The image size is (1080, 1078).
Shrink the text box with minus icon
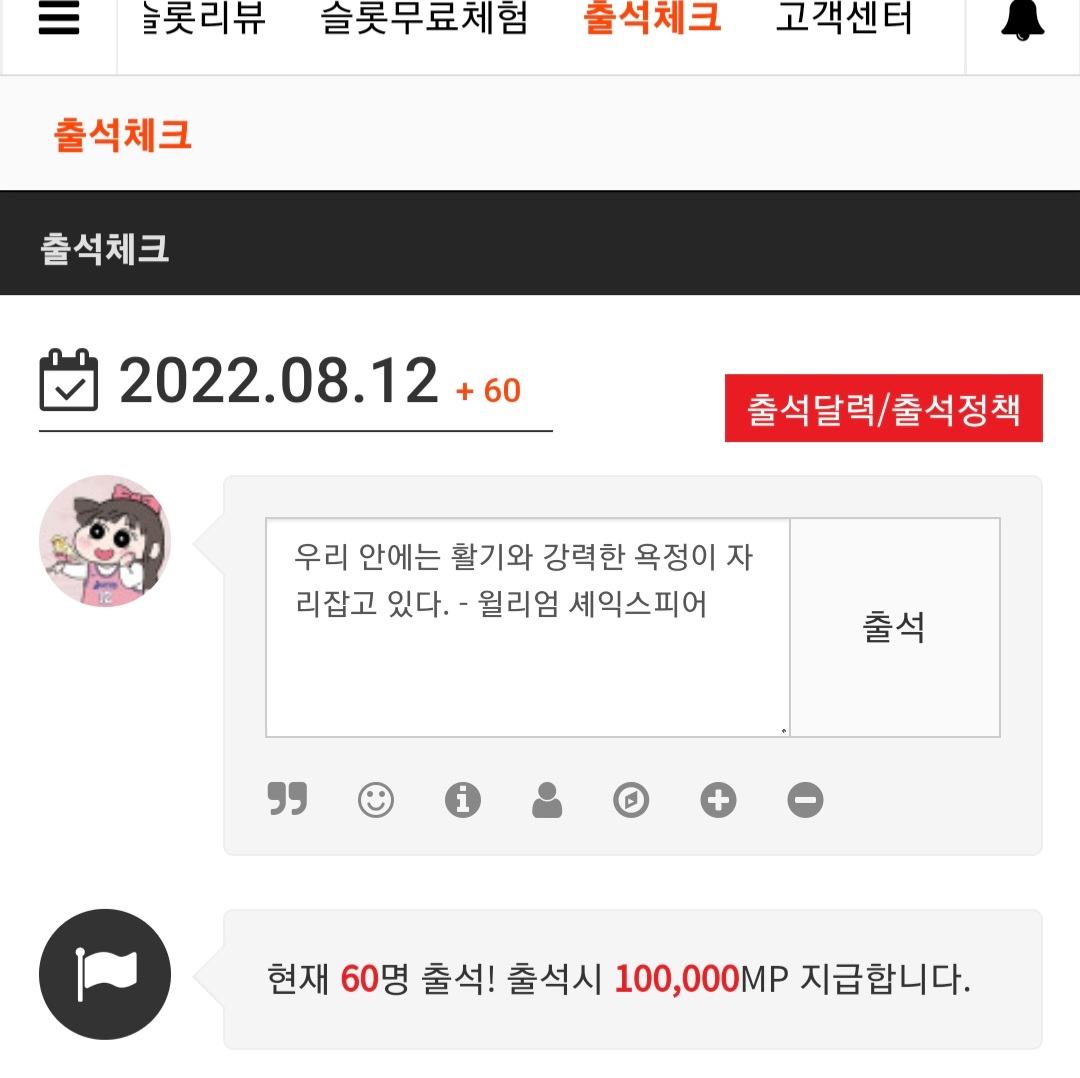point(805,800)
